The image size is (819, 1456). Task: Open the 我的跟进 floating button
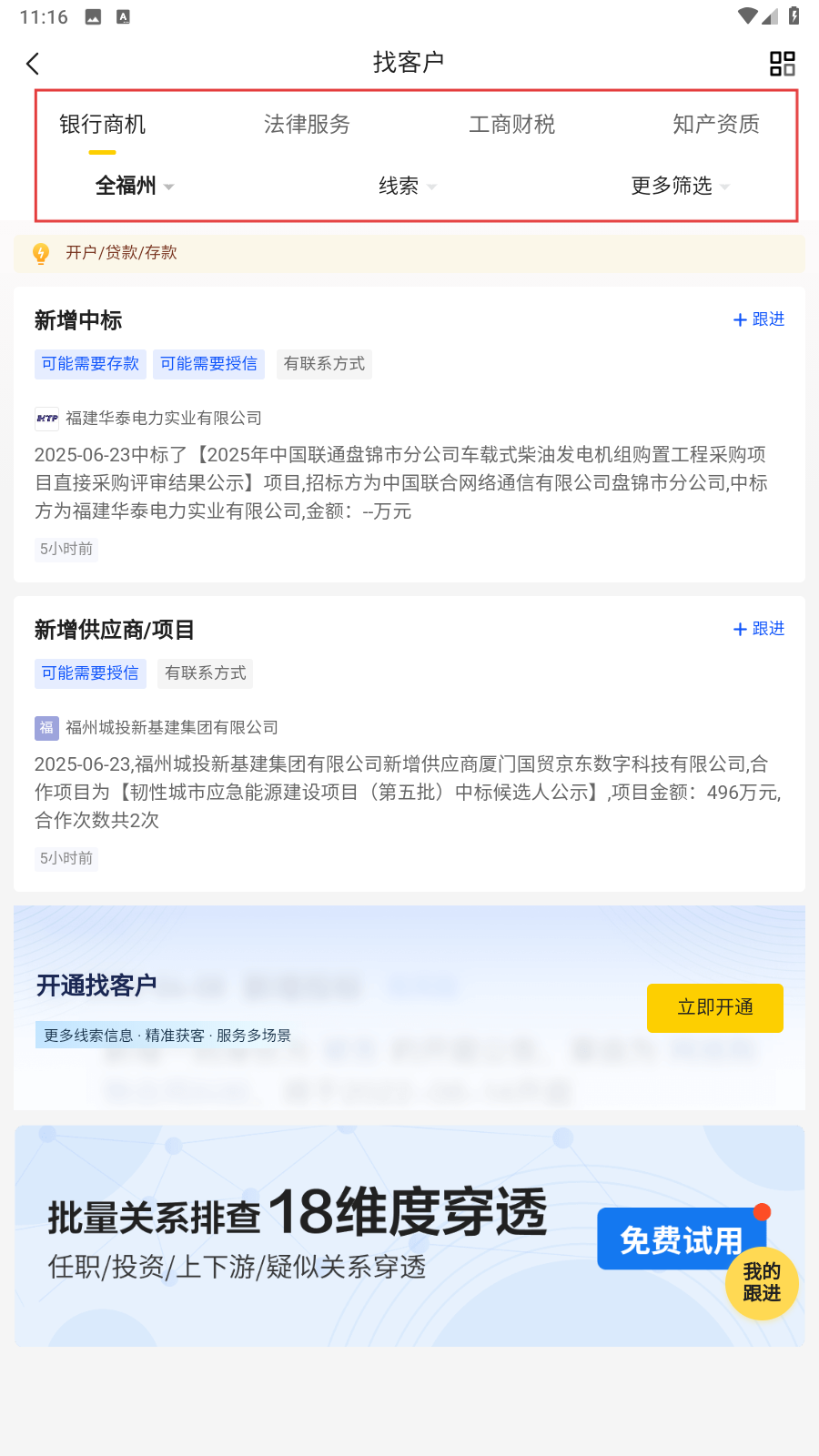(762, 1283)
